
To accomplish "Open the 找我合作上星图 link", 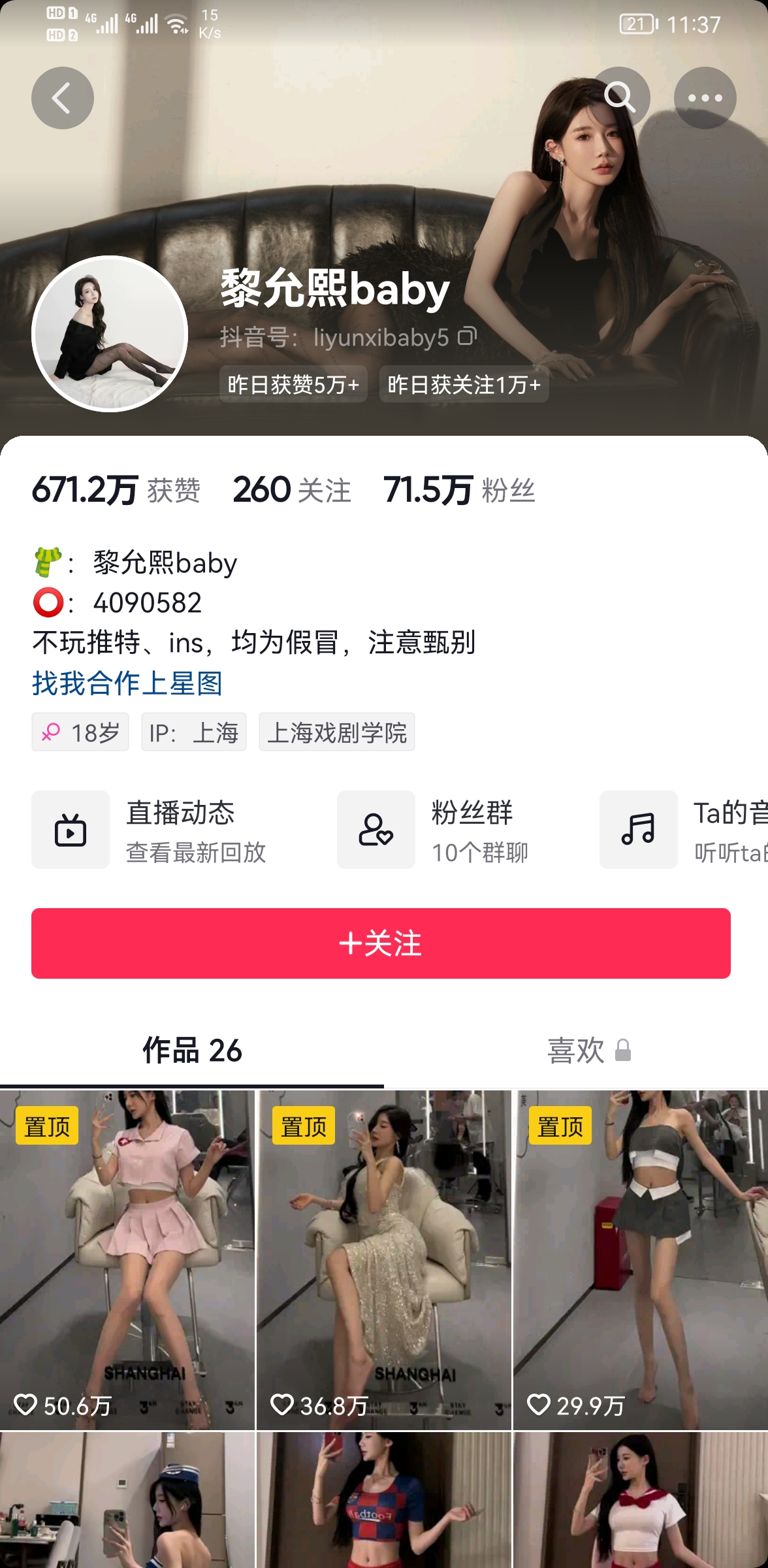I will [127, 683].
